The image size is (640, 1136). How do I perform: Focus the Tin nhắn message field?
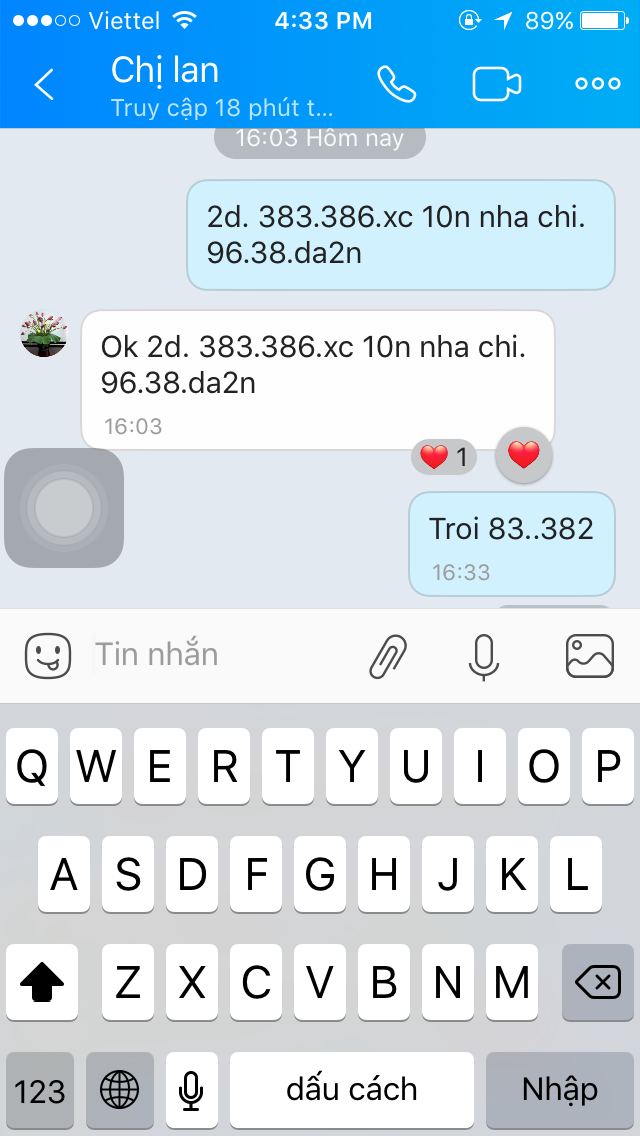[220, 655]
